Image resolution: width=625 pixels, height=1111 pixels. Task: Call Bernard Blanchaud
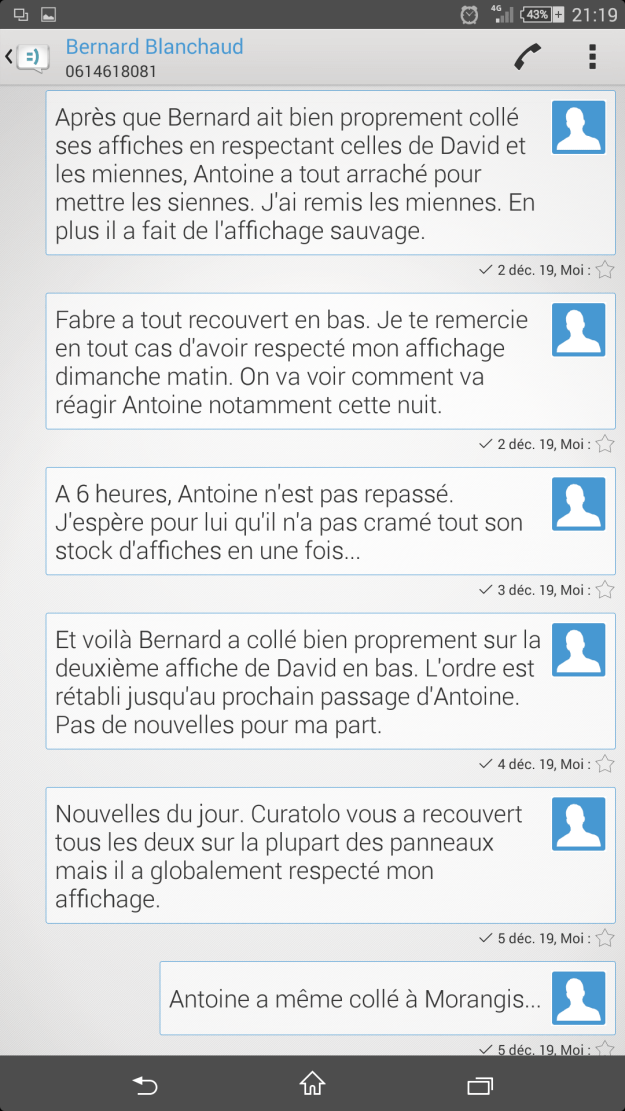527,57
